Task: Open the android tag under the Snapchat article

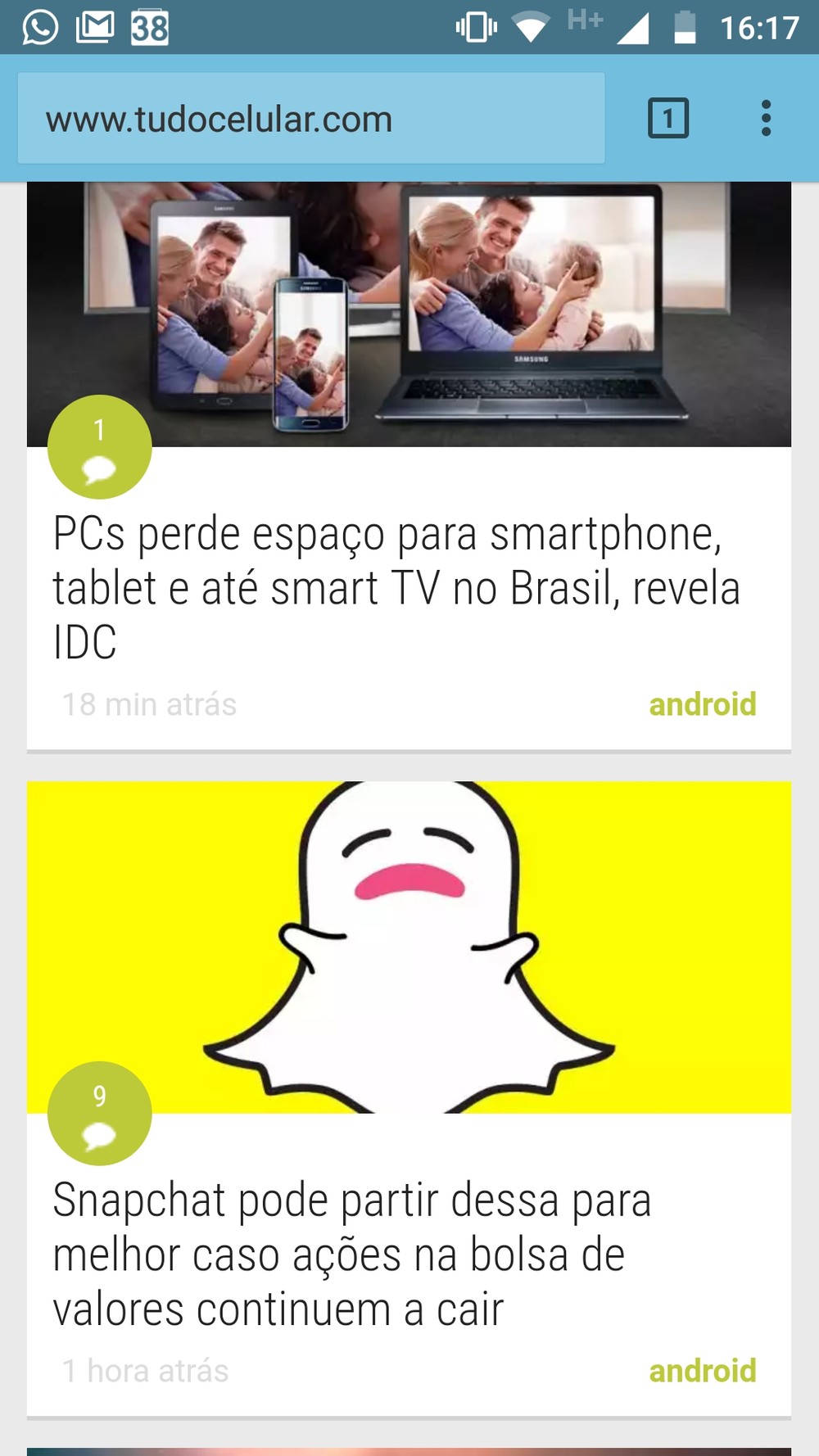Action: click(x=702, y=1371)
